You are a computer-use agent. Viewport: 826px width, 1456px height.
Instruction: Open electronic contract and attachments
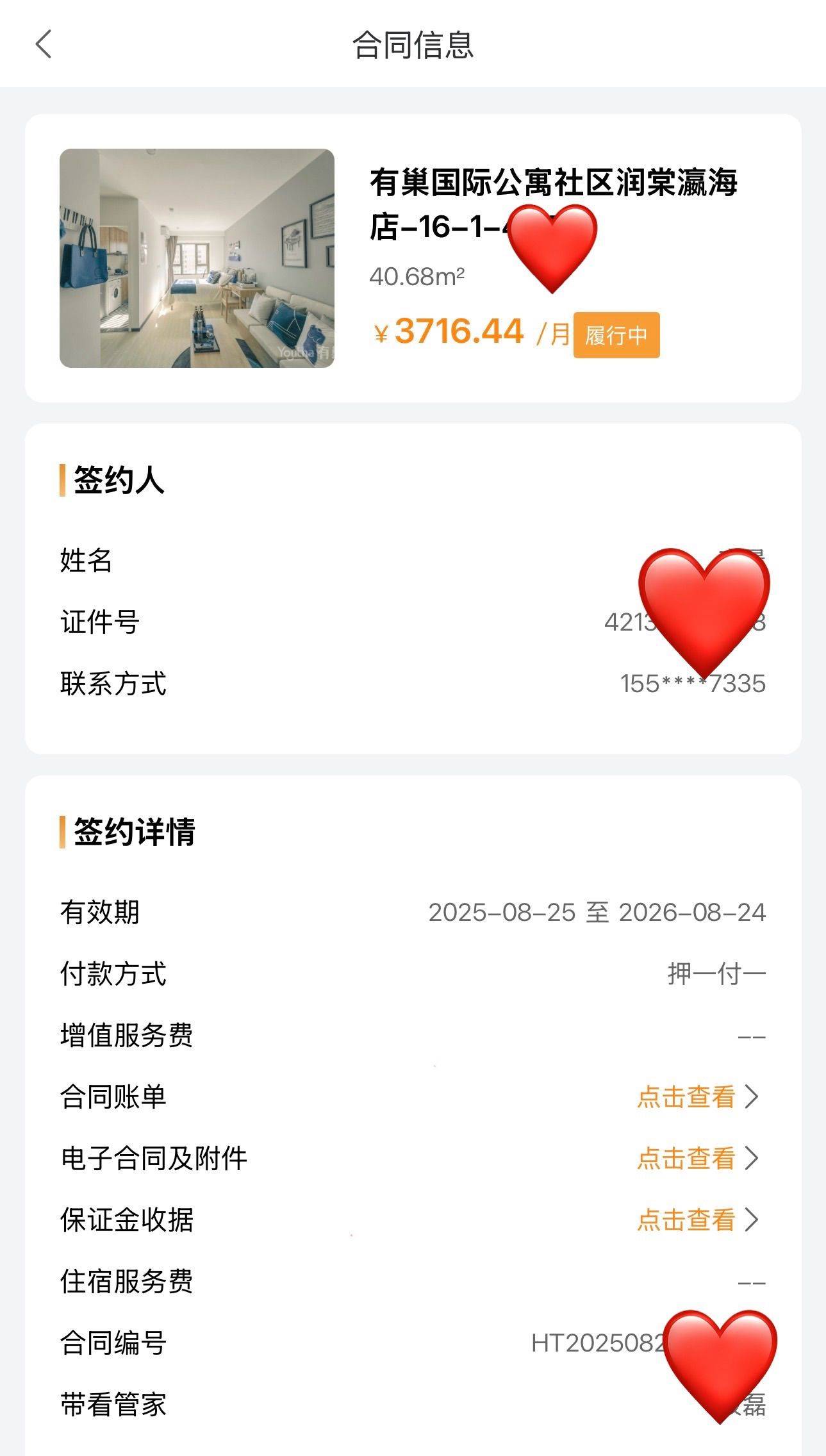[x=697, y=1158]
